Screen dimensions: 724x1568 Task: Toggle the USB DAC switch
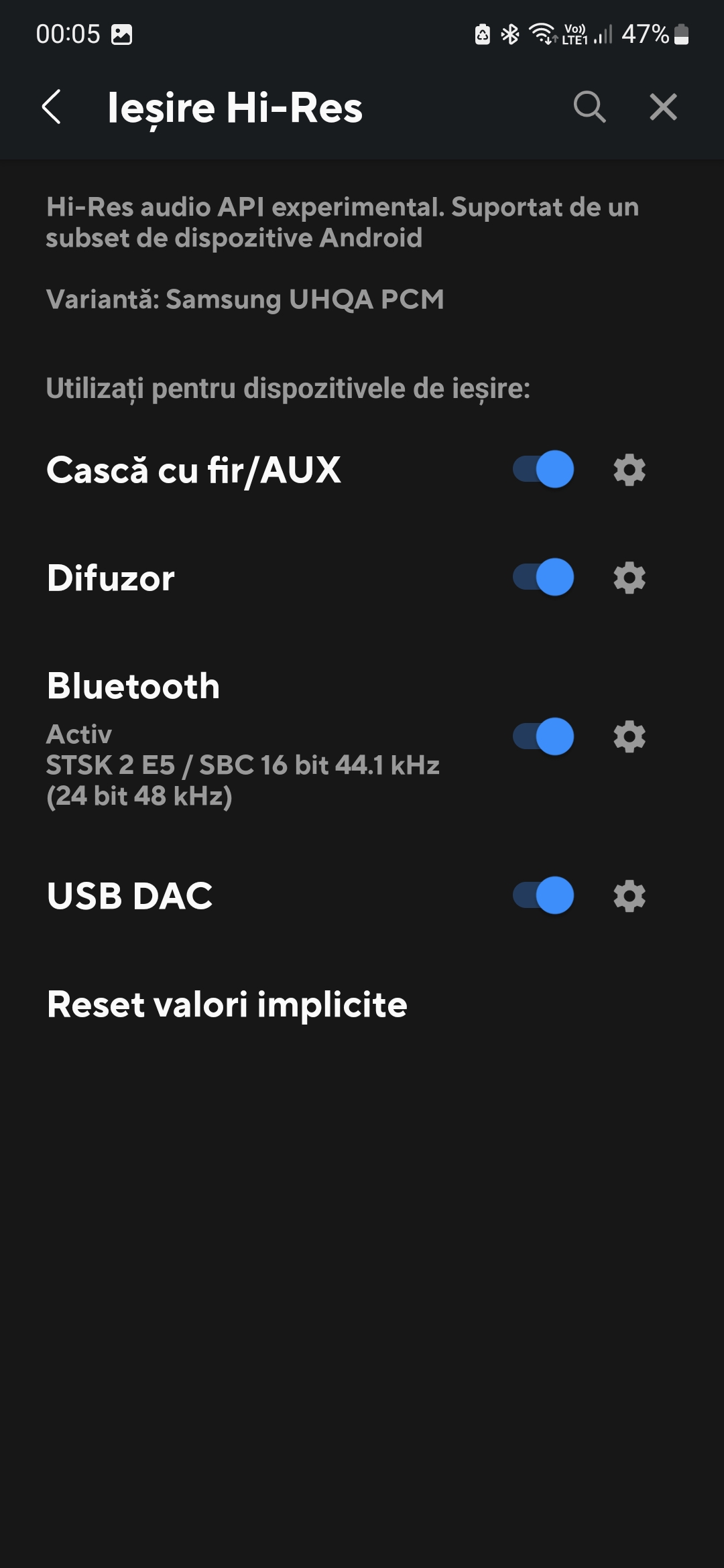pos(544,895)
